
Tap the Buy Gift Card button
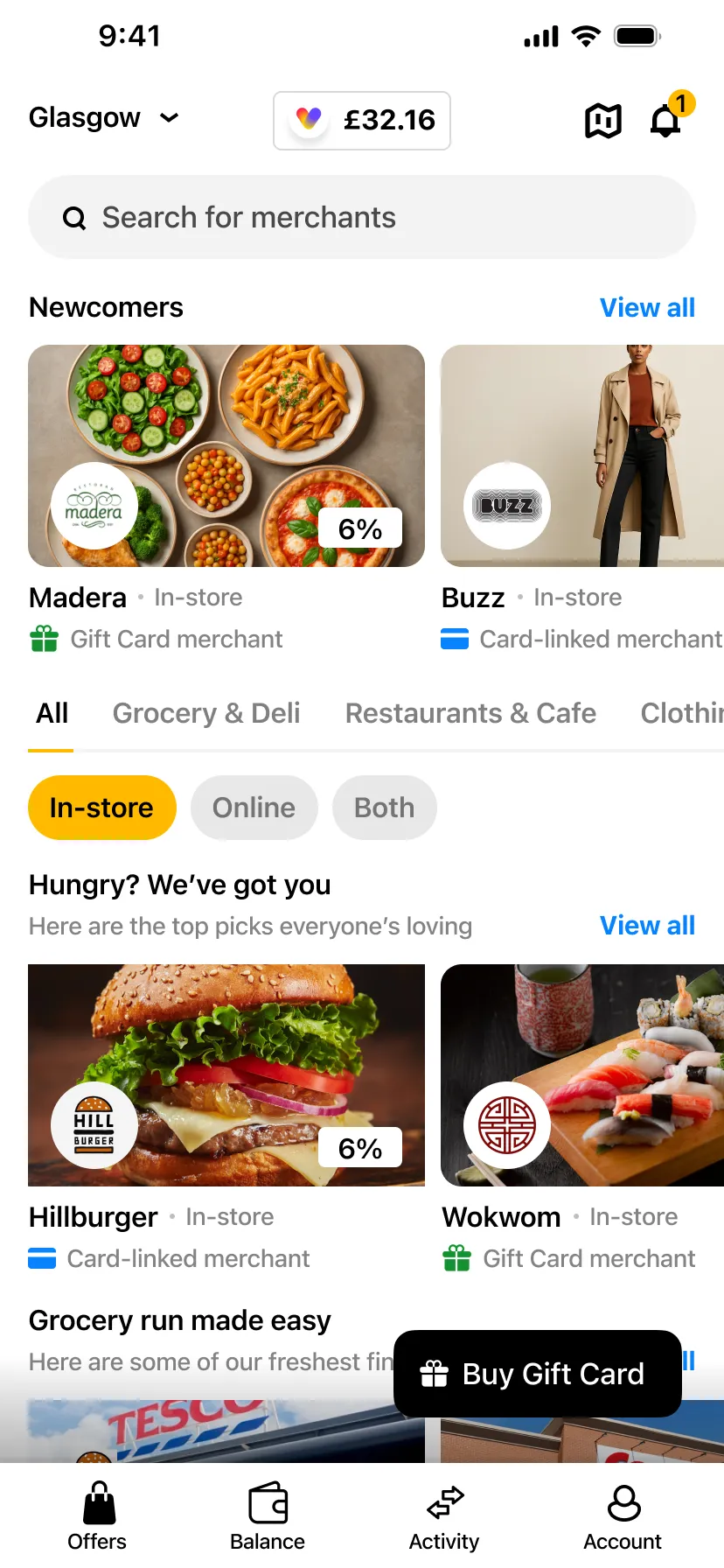(537, 1374)
